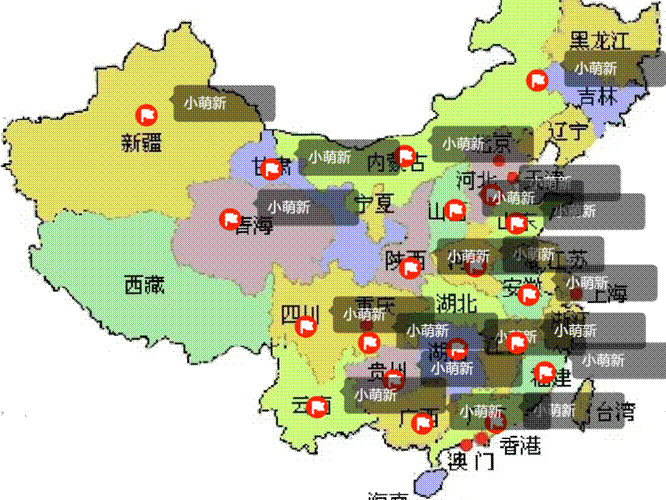
Task: Tap the Shaanxi flag marker
Action: (410, 266)
